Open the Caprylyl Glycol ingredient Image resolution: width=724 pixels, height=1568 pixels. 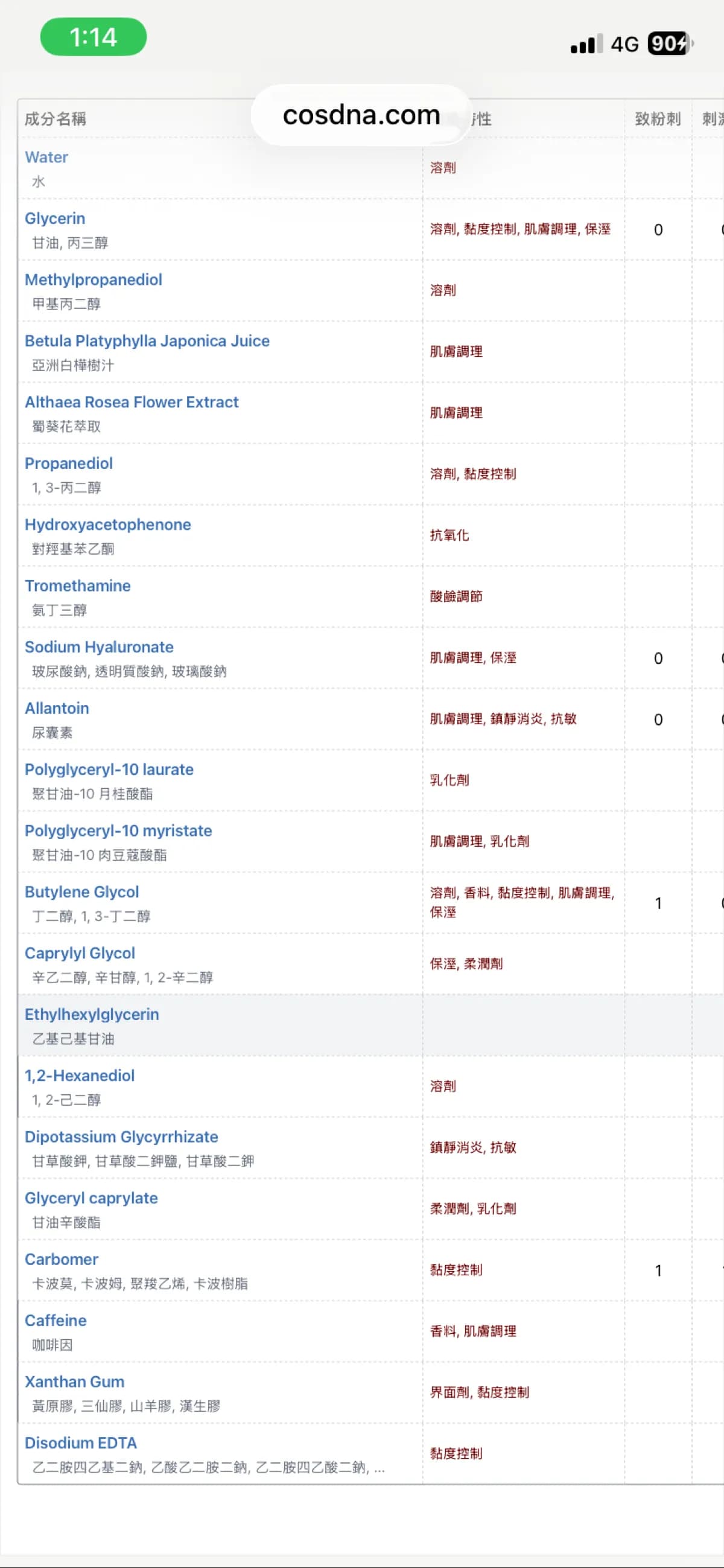(80, 953)
